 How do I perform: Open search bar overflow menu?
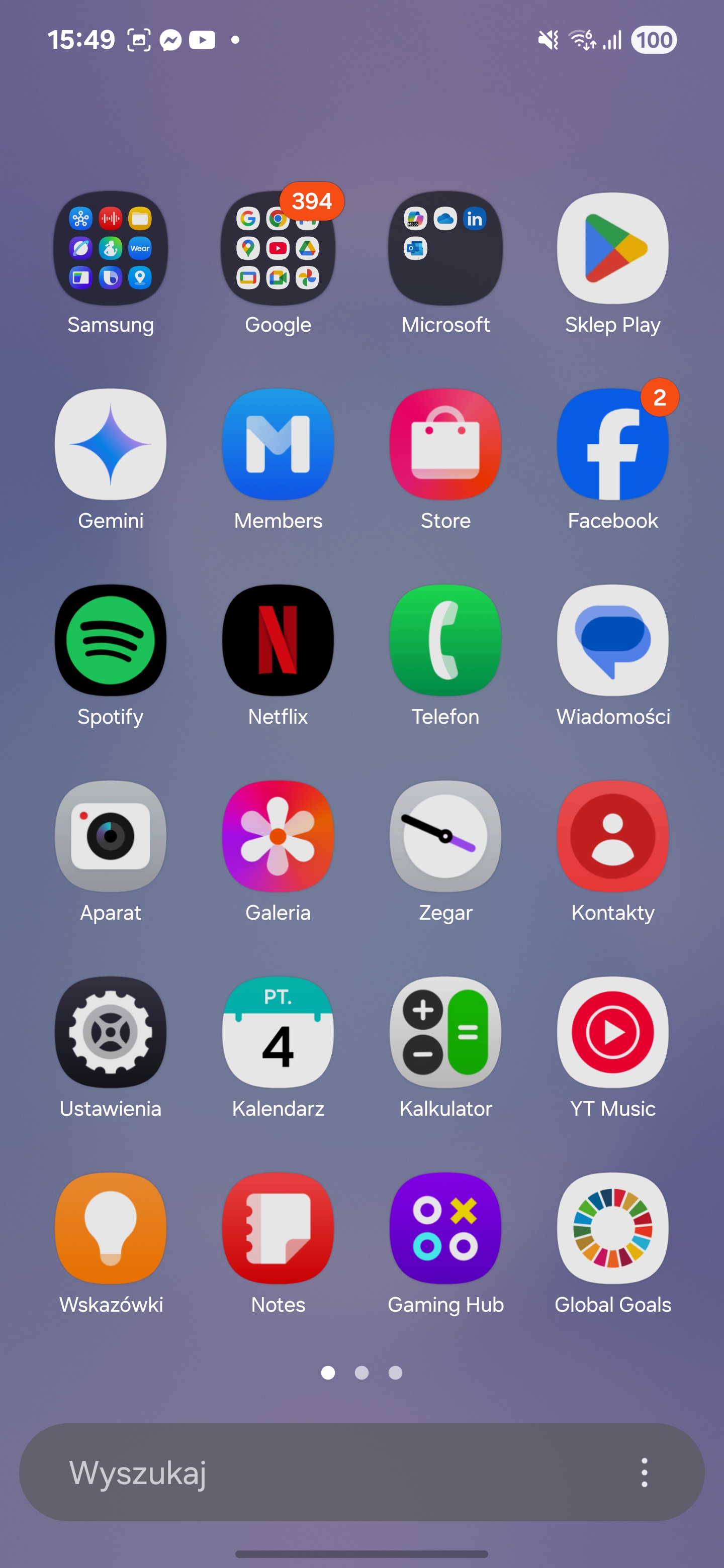[x=644, y=1473]
